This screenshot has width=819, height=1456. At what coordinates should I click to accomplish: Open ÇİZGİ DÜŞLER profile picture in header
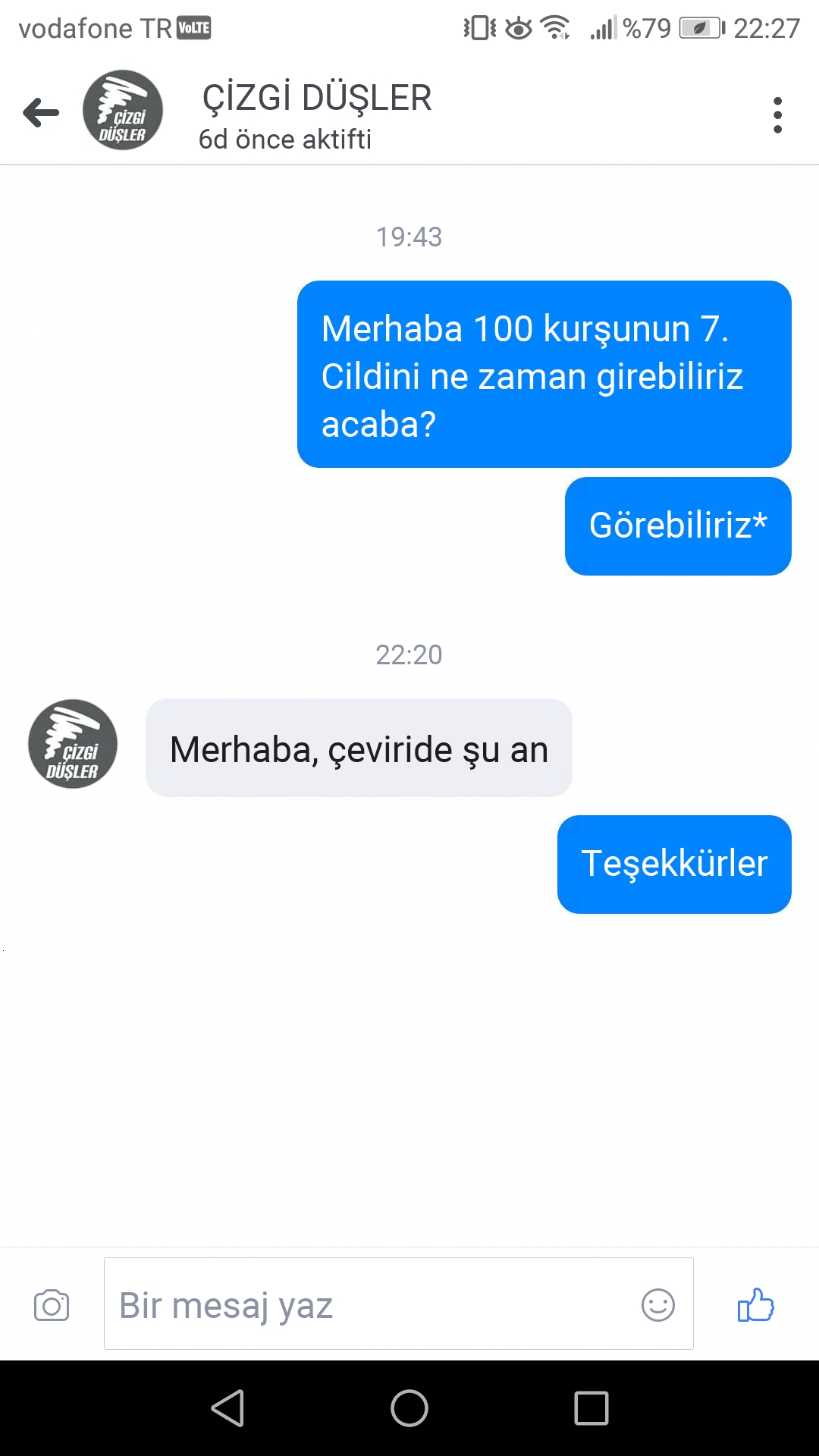coord(123,111)
